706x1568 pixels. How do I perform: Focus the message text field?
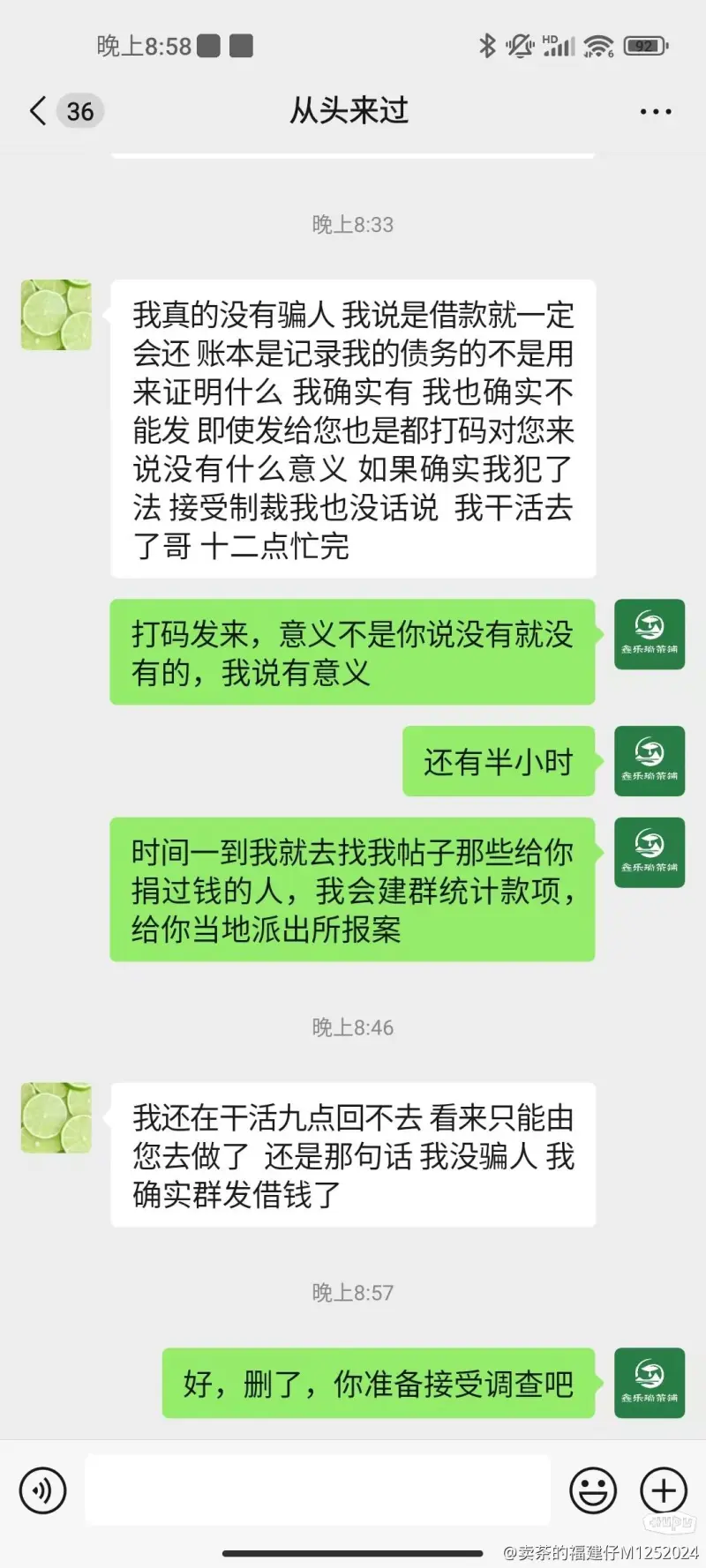318,1490
